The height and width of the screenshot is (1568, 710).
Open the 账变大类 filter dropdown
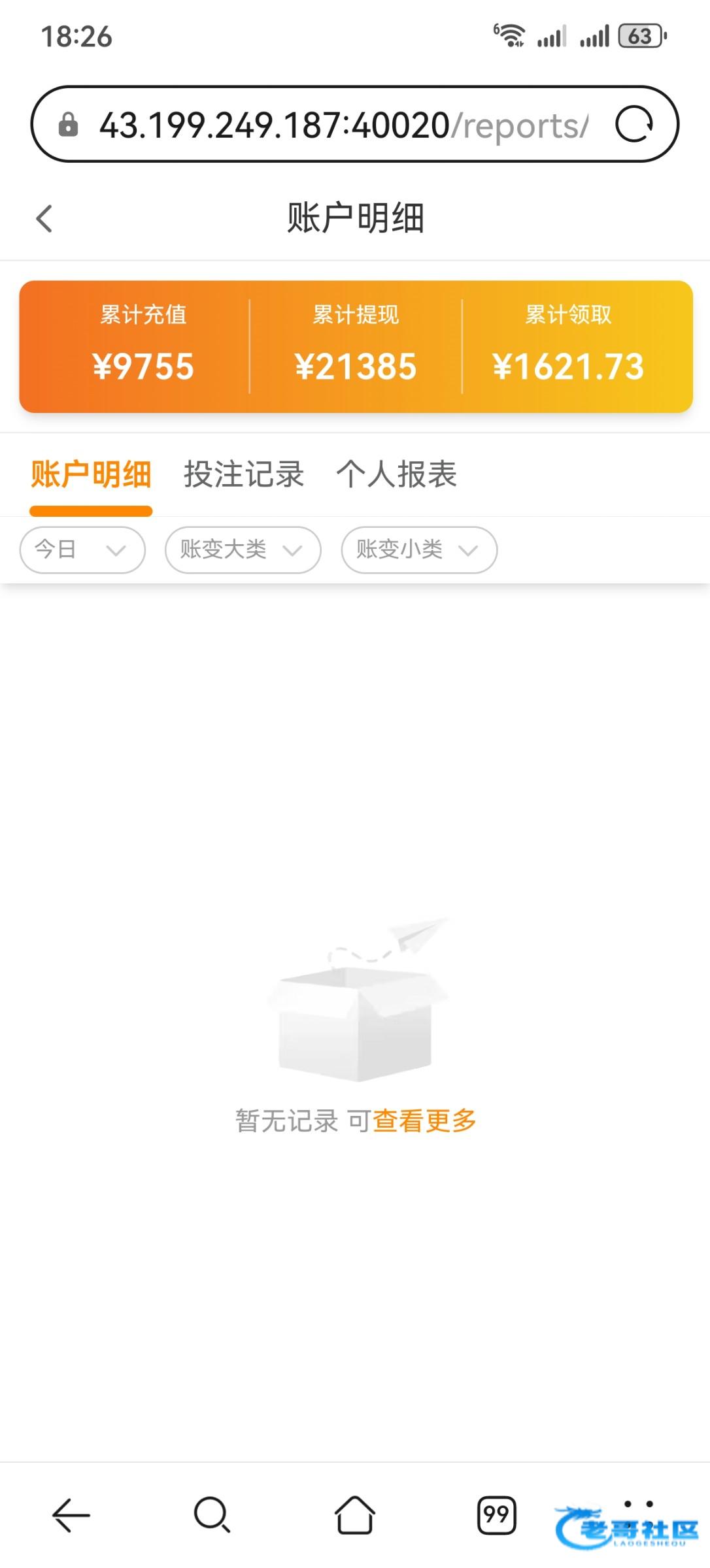(x=243, y=550)
